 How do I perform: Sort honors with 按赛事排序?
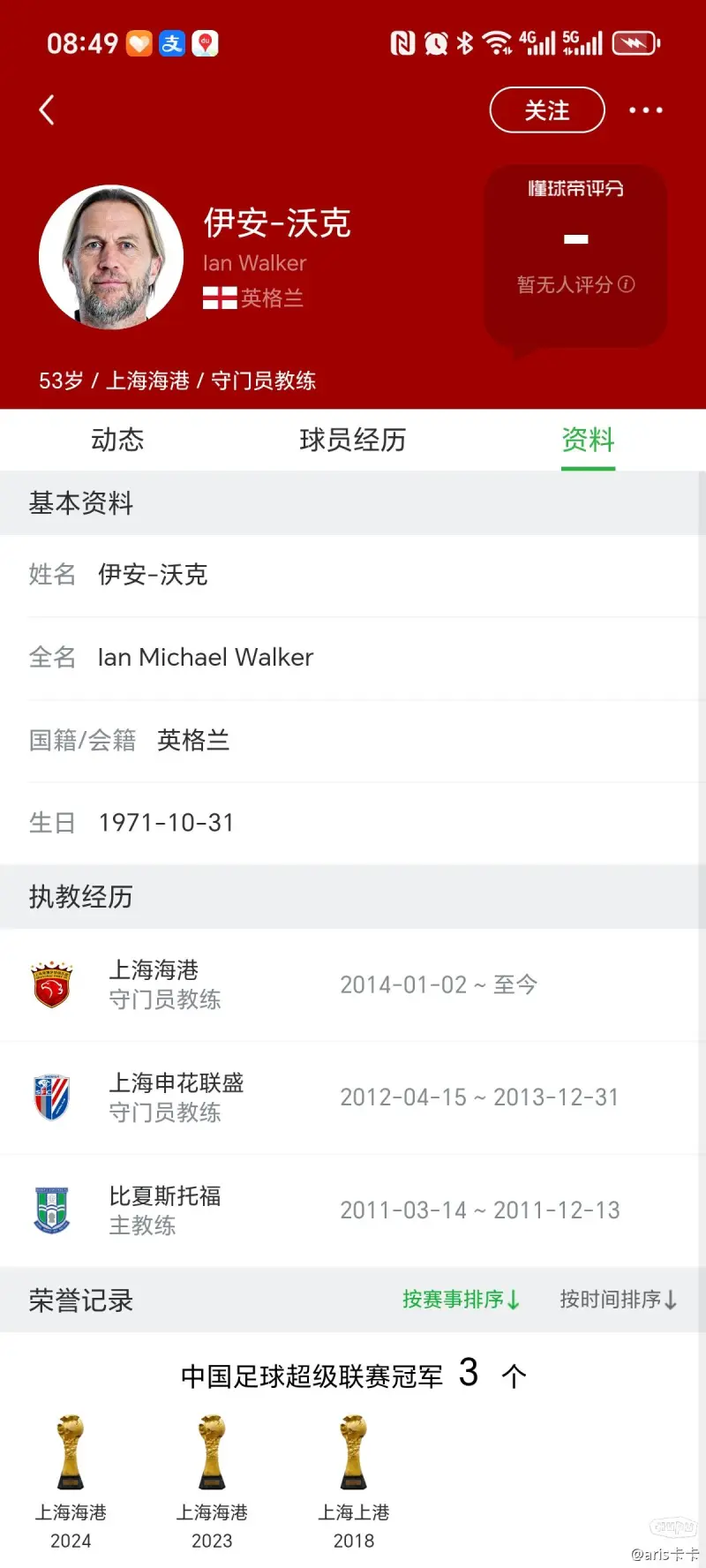(x=461, y=1300)
